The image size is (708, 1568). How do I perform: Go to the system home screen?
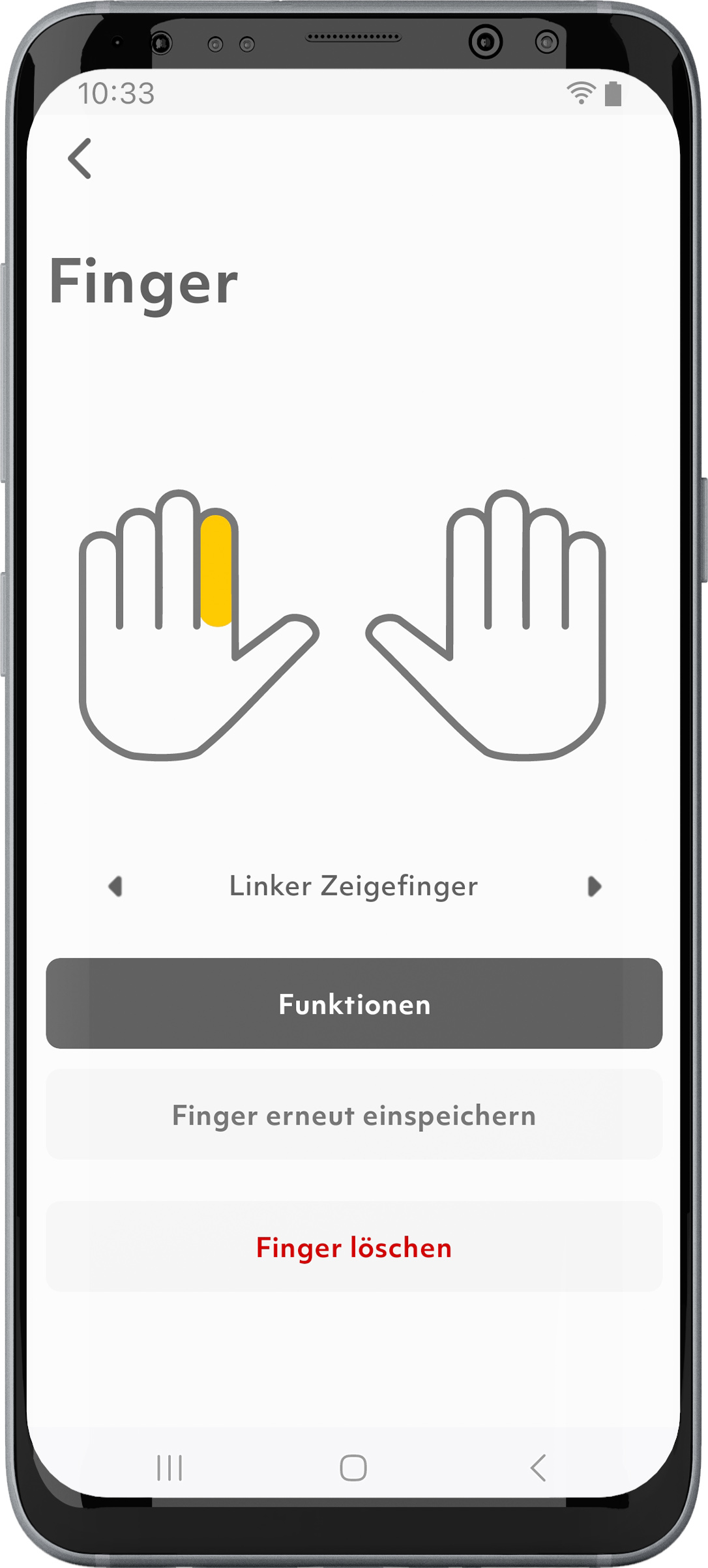pyautogui.click(x=353, y=1468)
